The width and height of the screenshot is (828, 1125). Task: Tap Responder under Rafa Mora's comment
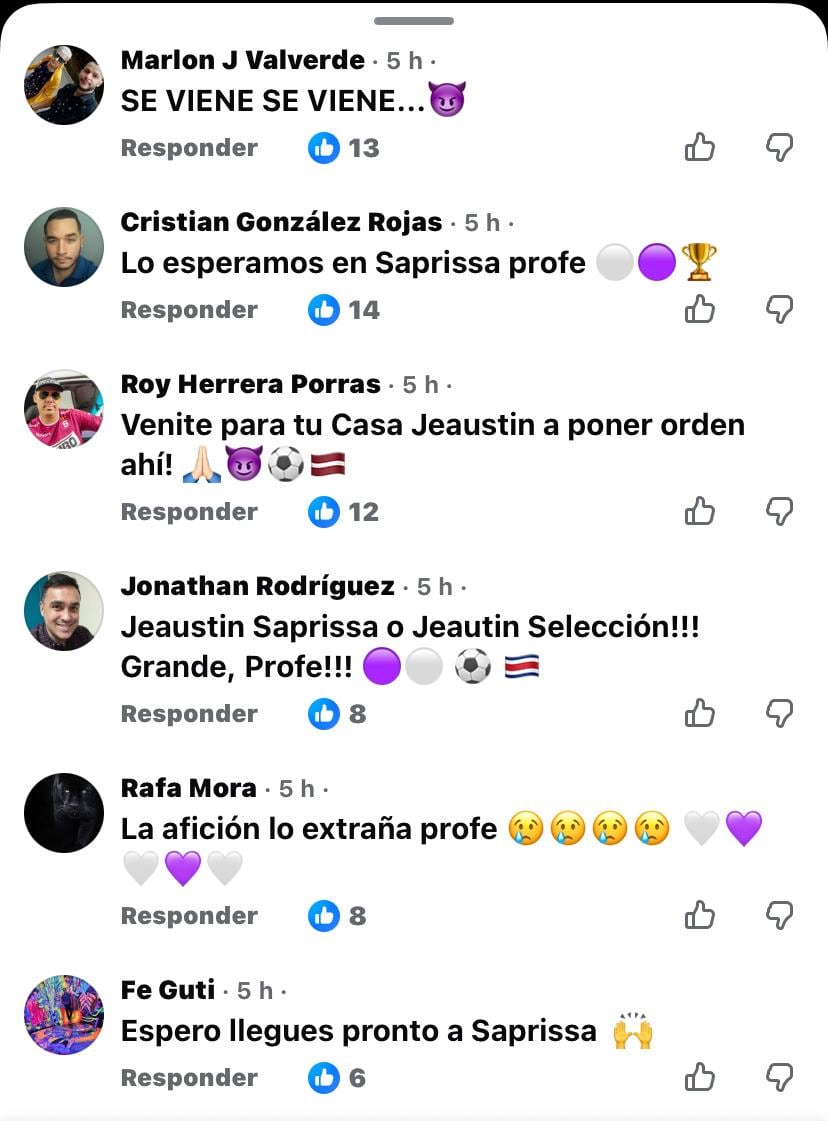tap(188, 915)
